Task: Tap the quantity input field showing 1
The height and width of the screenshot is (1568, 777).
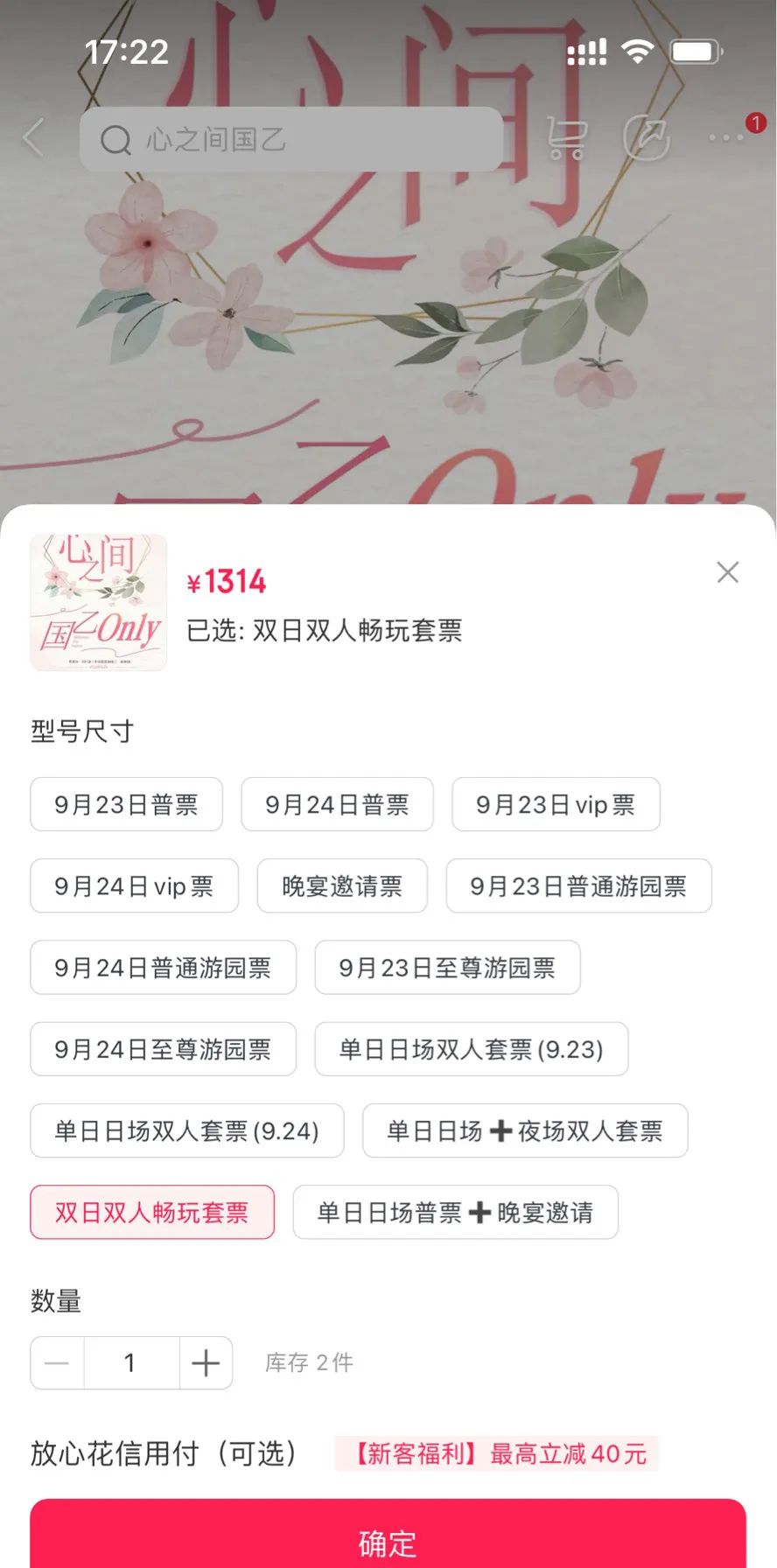Action: [x=129, y=1362]
